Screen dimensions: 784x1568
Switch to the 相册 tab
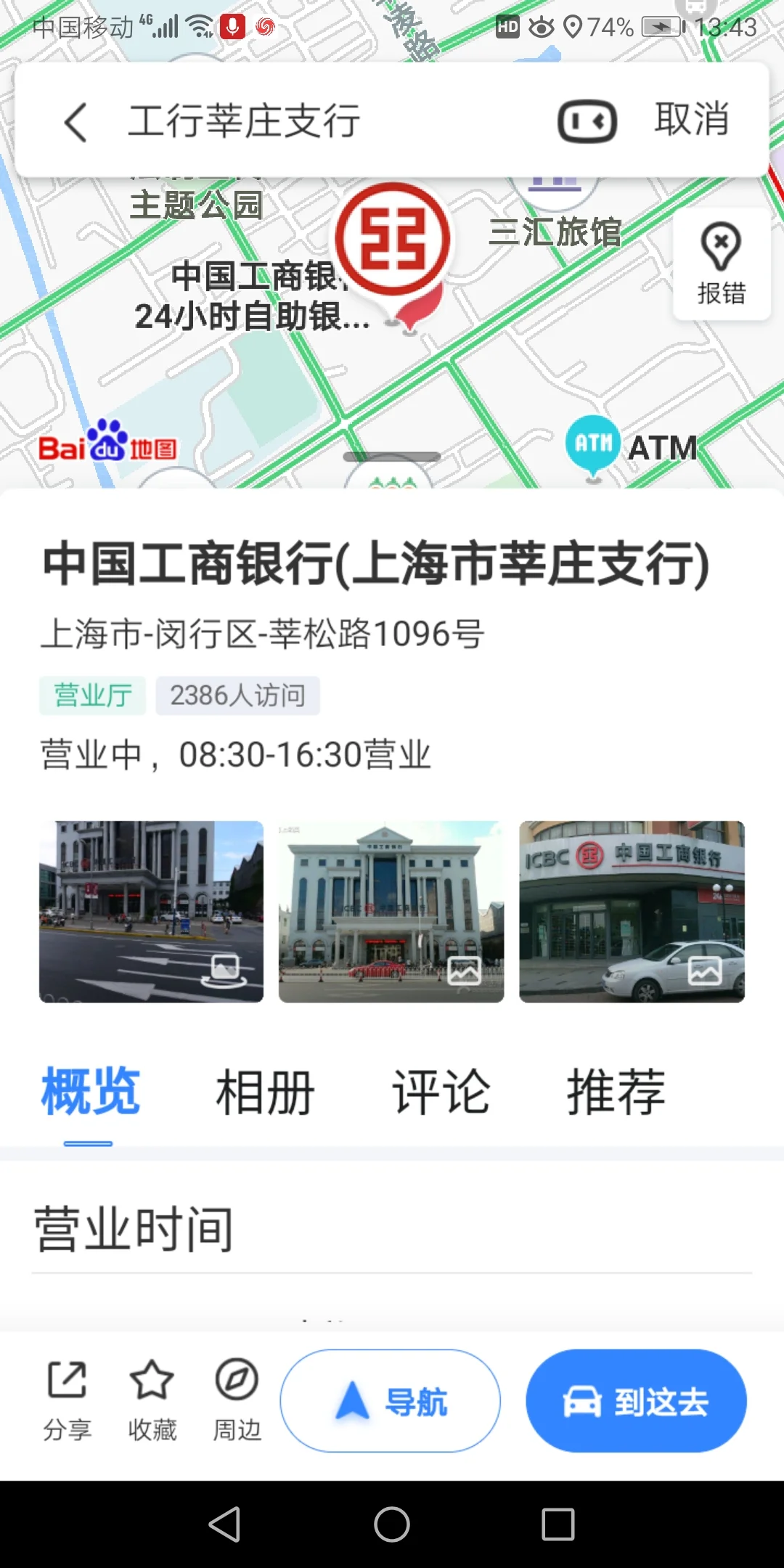point(264,1091)
